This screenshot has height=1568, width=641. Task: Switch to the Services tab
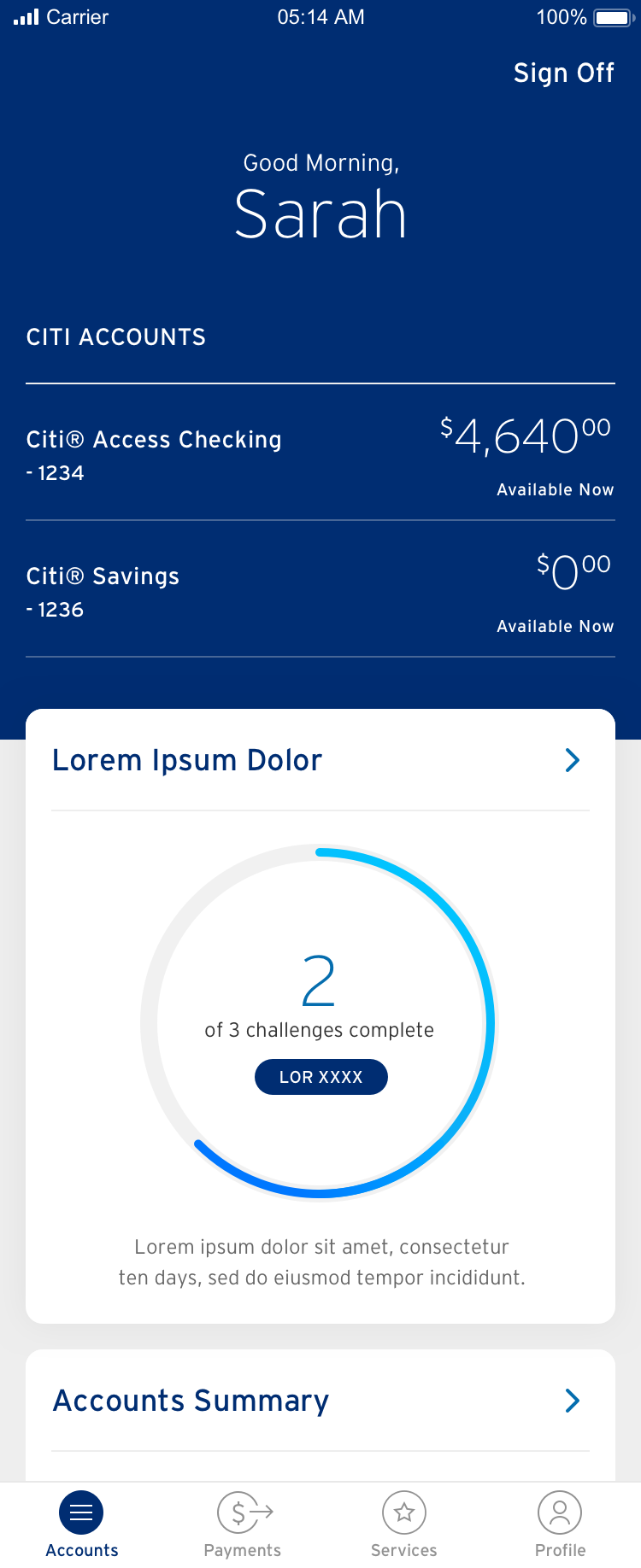403,1524
